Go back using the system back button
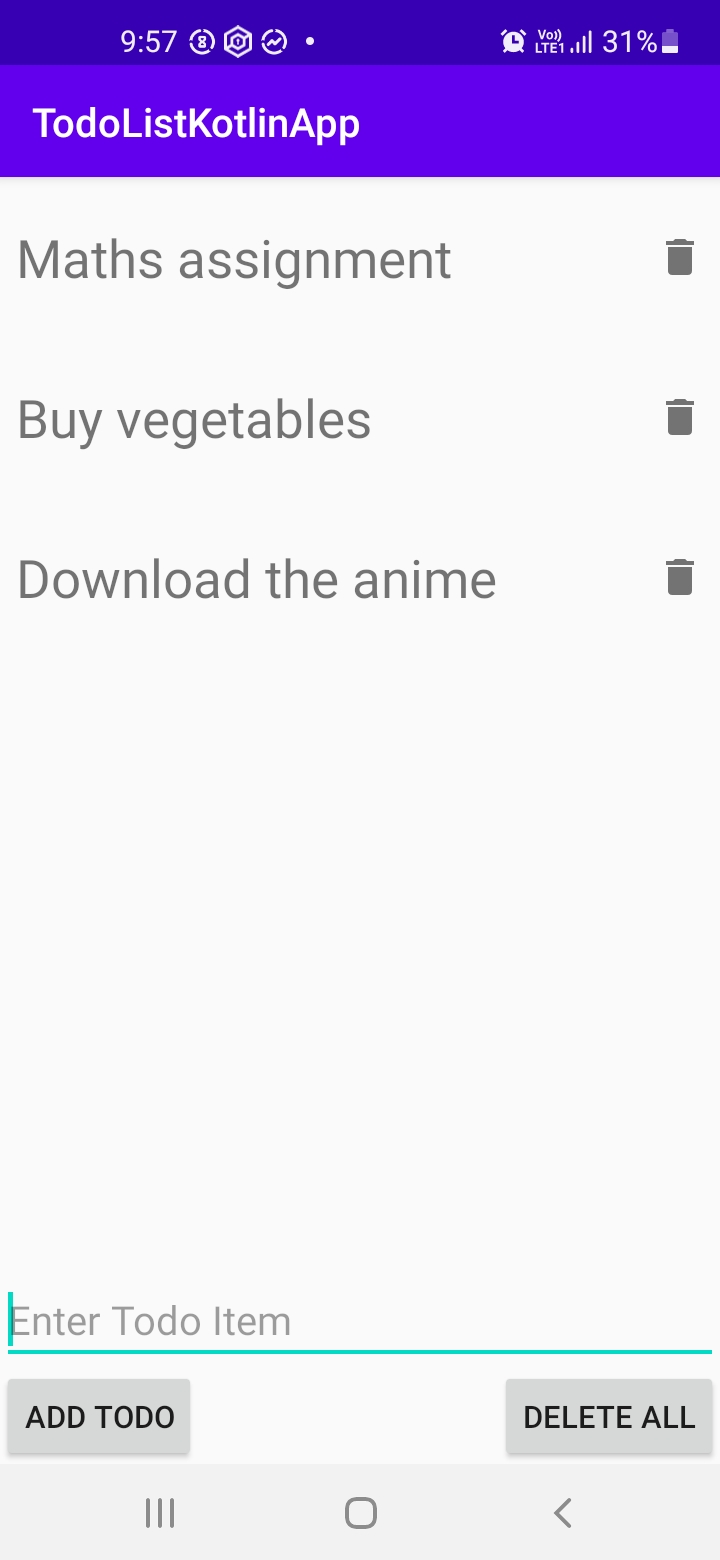720x1560 pixels. point(563,1513)
